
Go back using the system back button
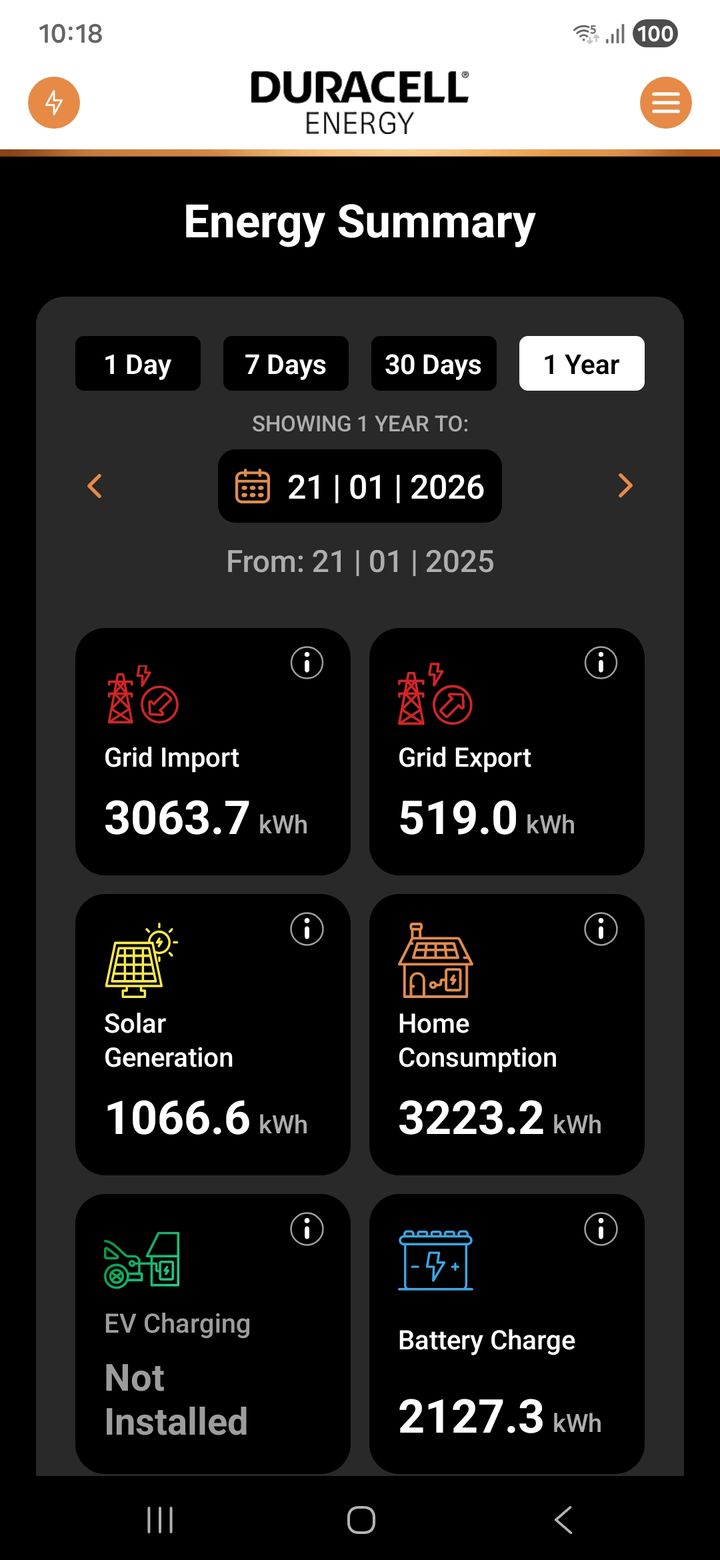pyautogui.click(x=563, y=1520)
